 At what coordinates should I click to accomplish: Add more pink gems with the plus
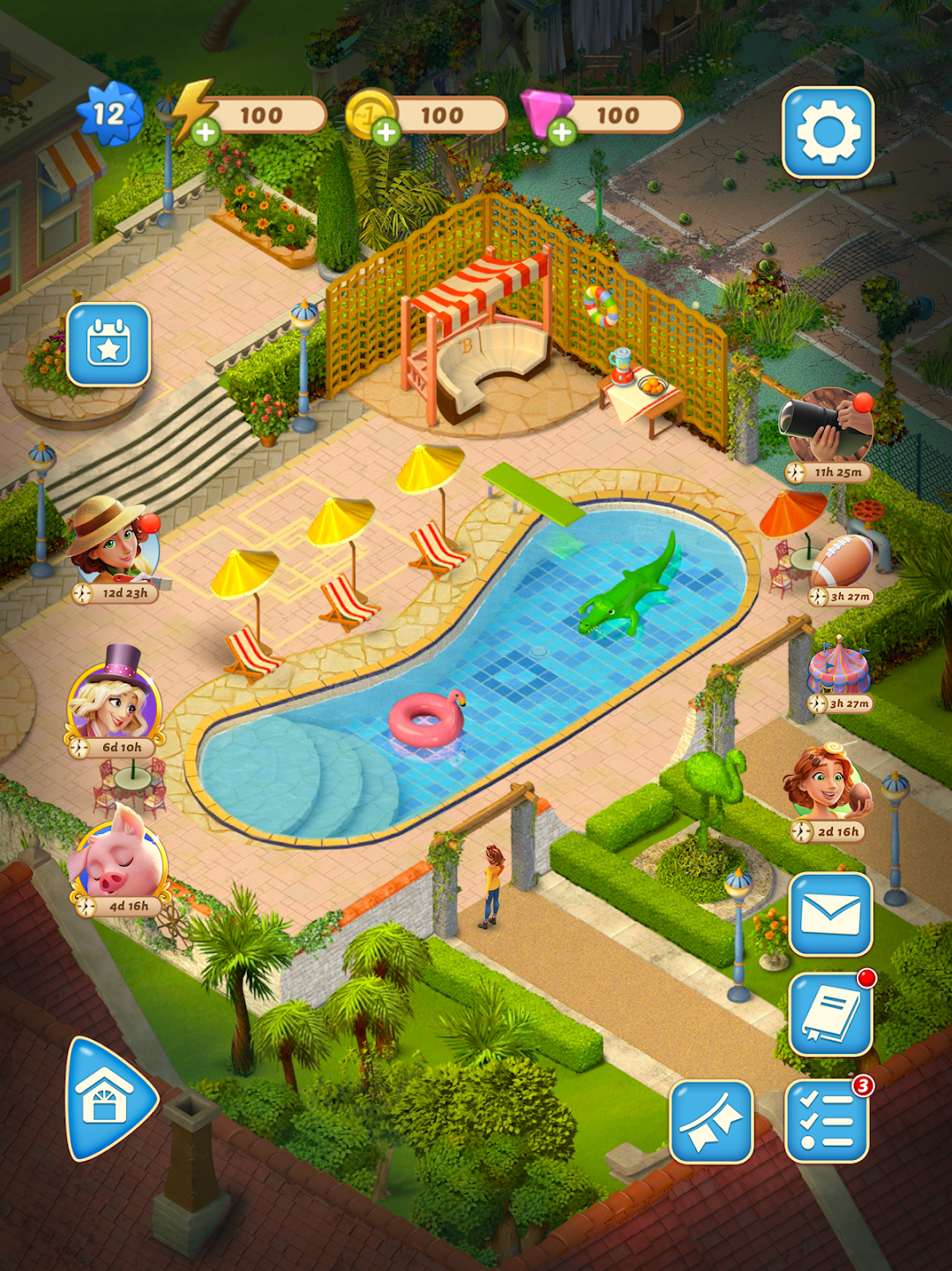point(562,133)
